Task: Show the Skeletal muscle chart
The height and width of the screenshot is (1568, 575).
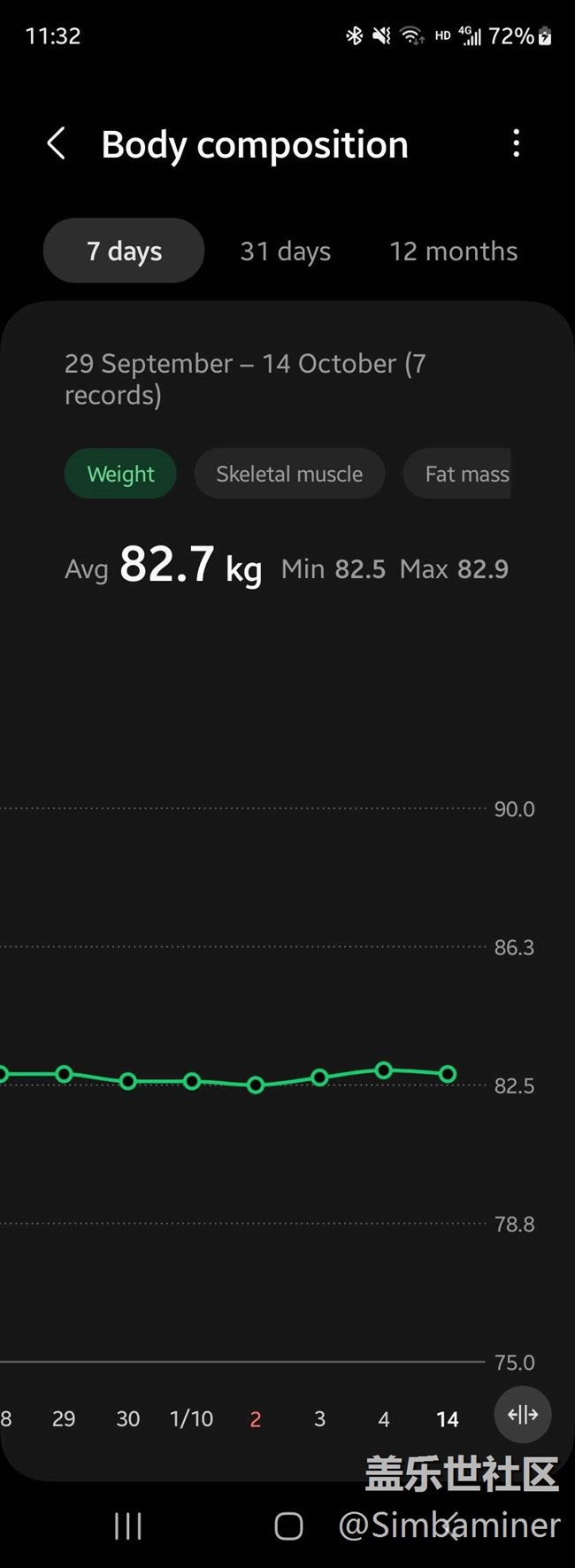Action: 289,474
